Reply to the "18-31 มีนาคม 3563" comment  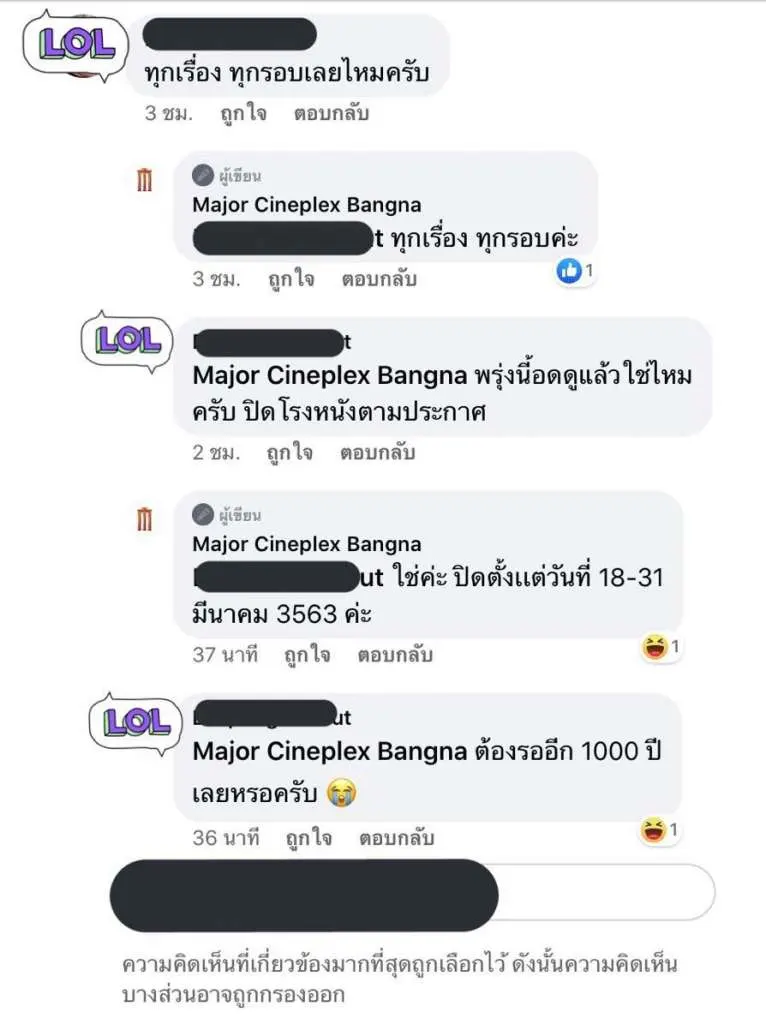(395, 656)
